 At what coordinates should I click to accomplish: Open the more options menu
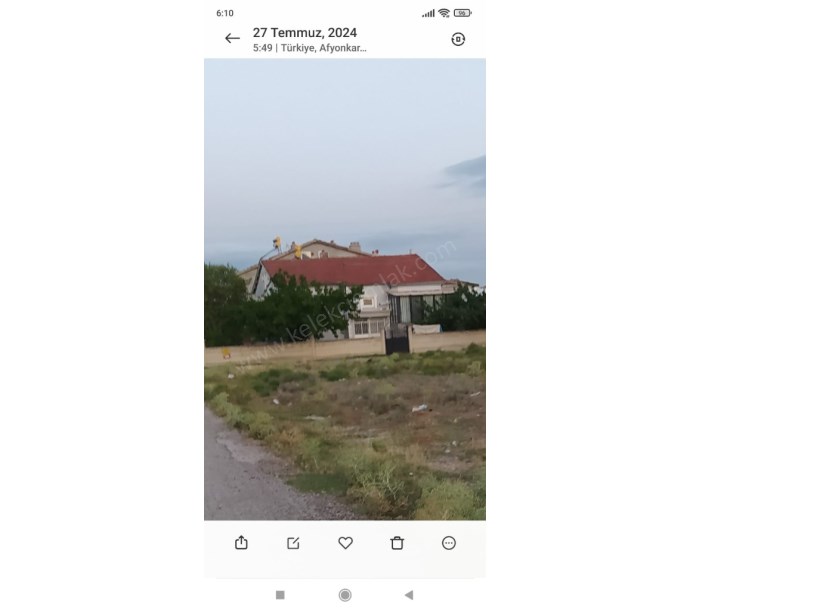tap(449, 543)
